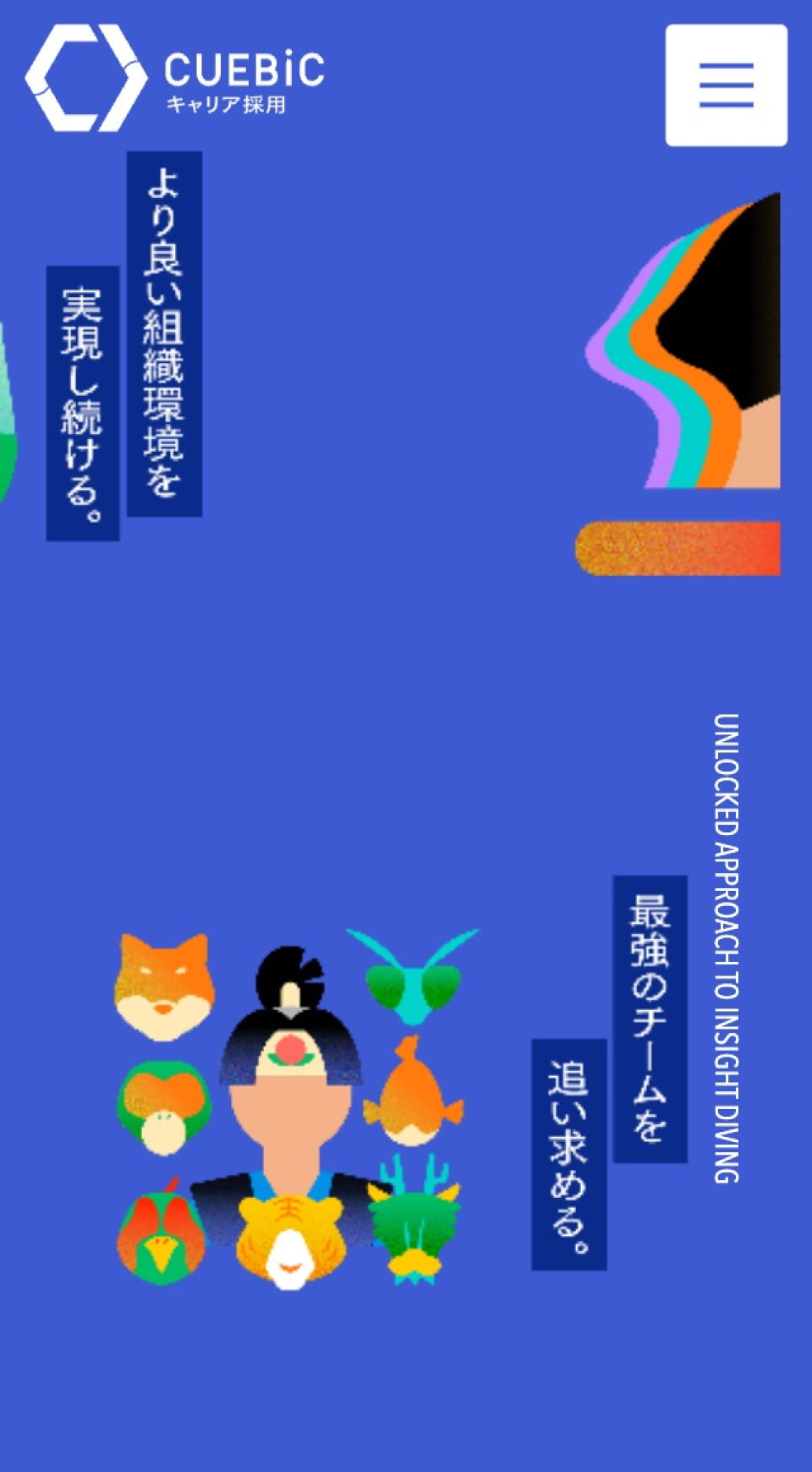
Task: Tap the CUEBiC career site logo
Action: (175, 79)
